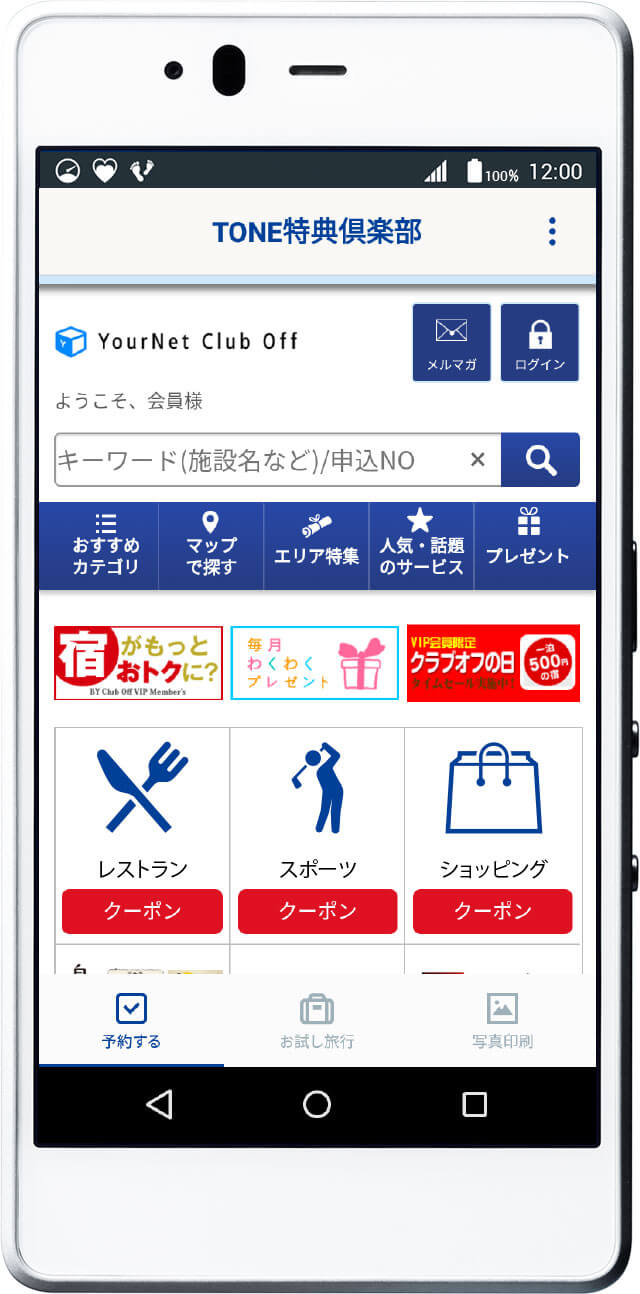Switch to the お試し旅行 tab
Image resolution: width=640 pixels, height=1294 pixels.
tap(317, 1021)
